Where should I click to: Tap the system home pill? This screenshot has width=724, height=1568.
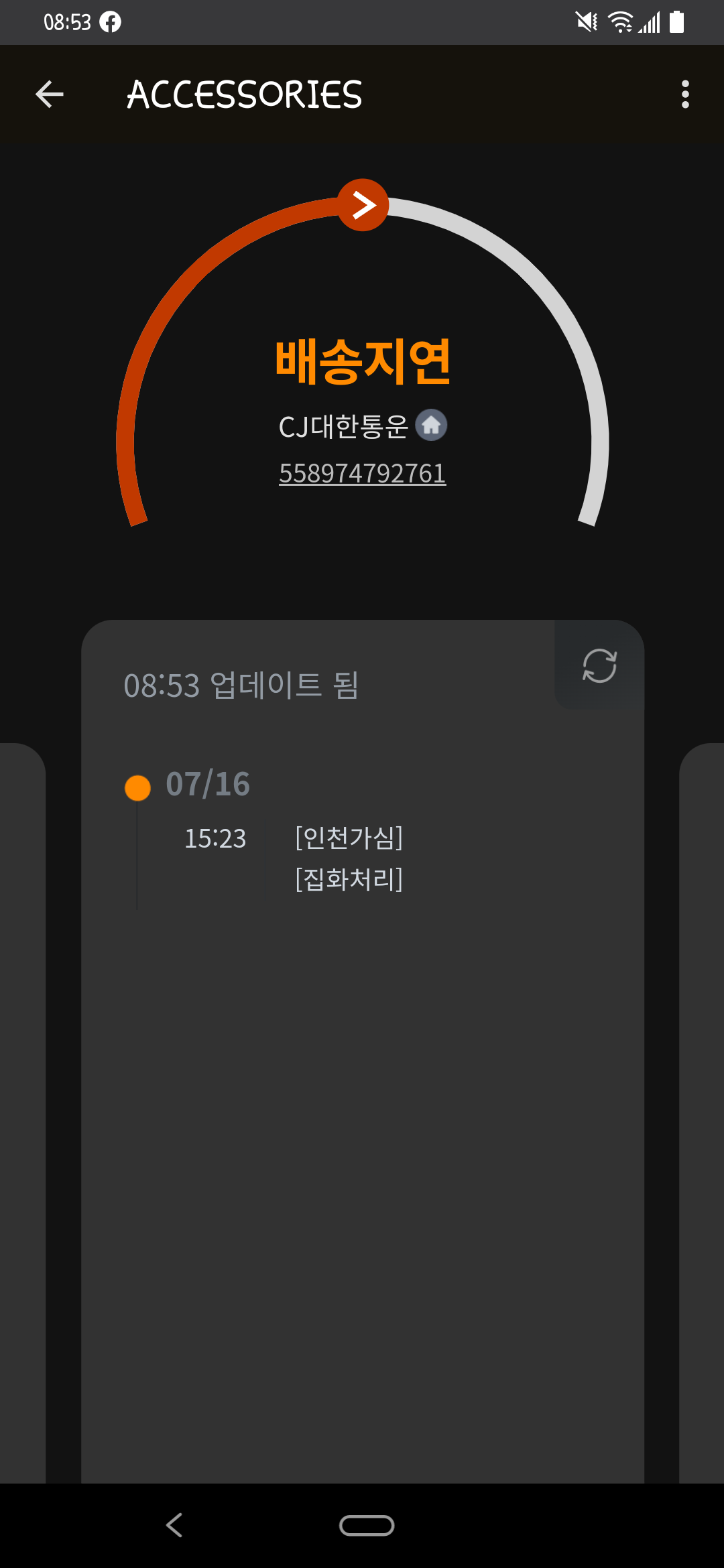coord(367,1525)
